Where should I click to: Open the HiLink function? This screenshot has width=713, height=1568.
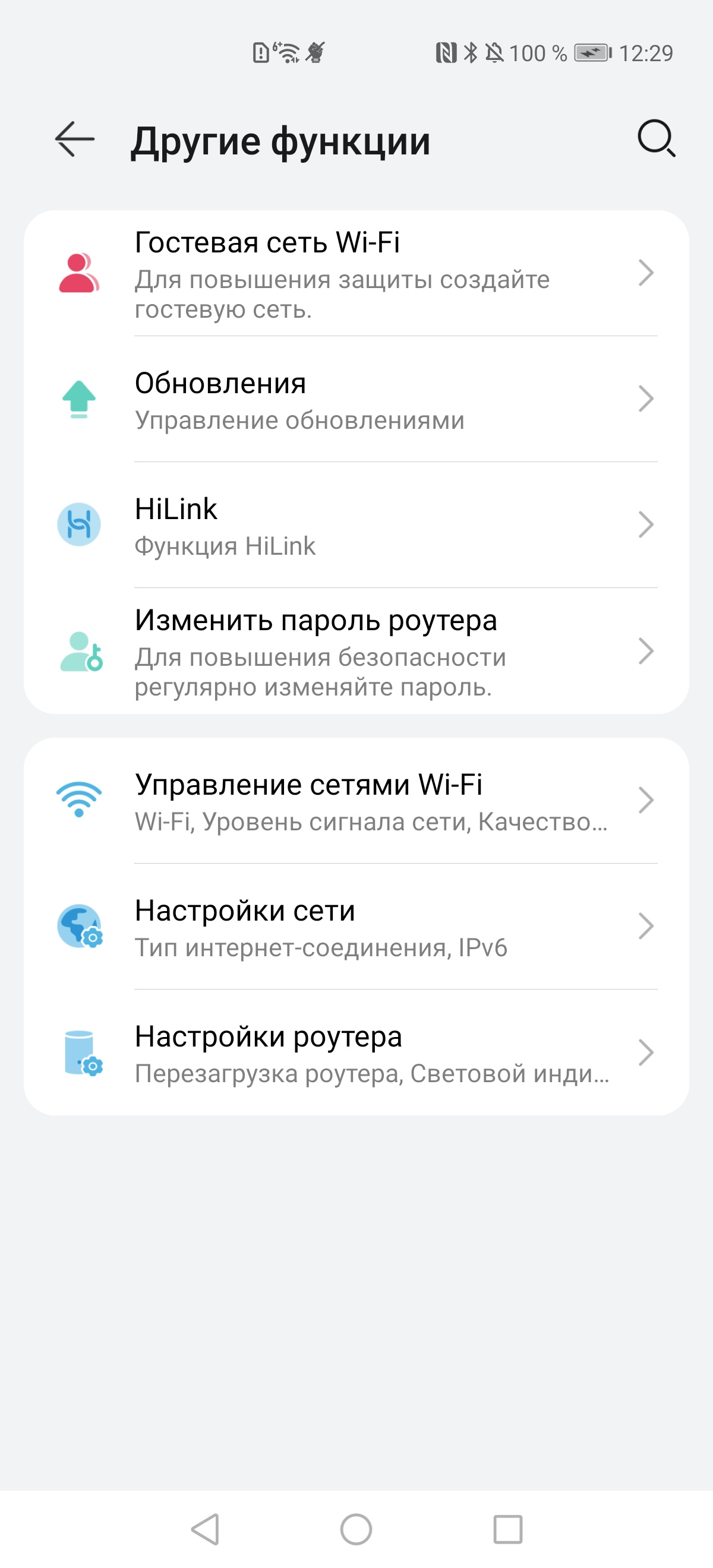tap(356, 525)
